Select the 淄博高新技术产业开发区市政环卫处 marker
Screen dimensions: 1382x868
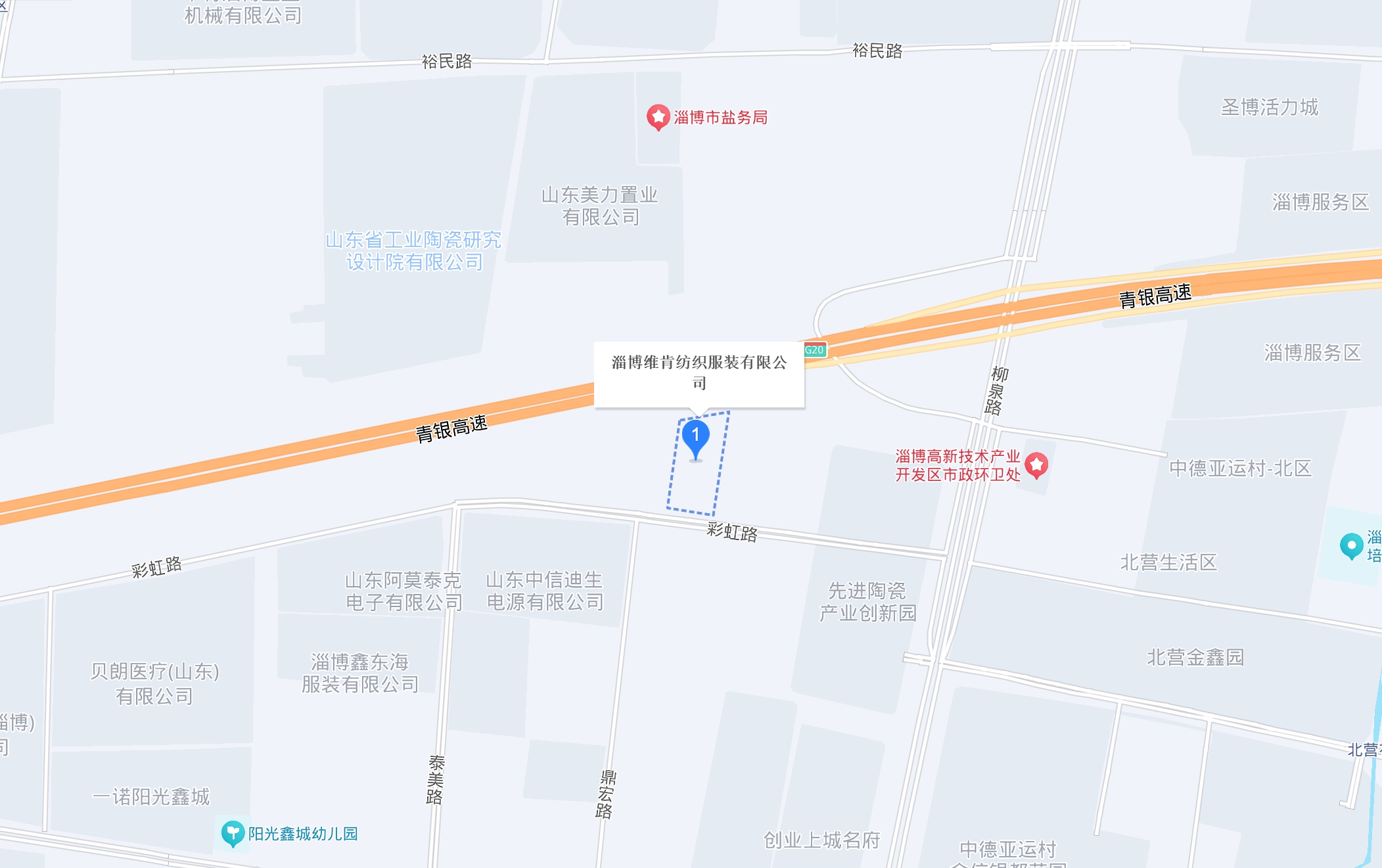(1036, 465)
